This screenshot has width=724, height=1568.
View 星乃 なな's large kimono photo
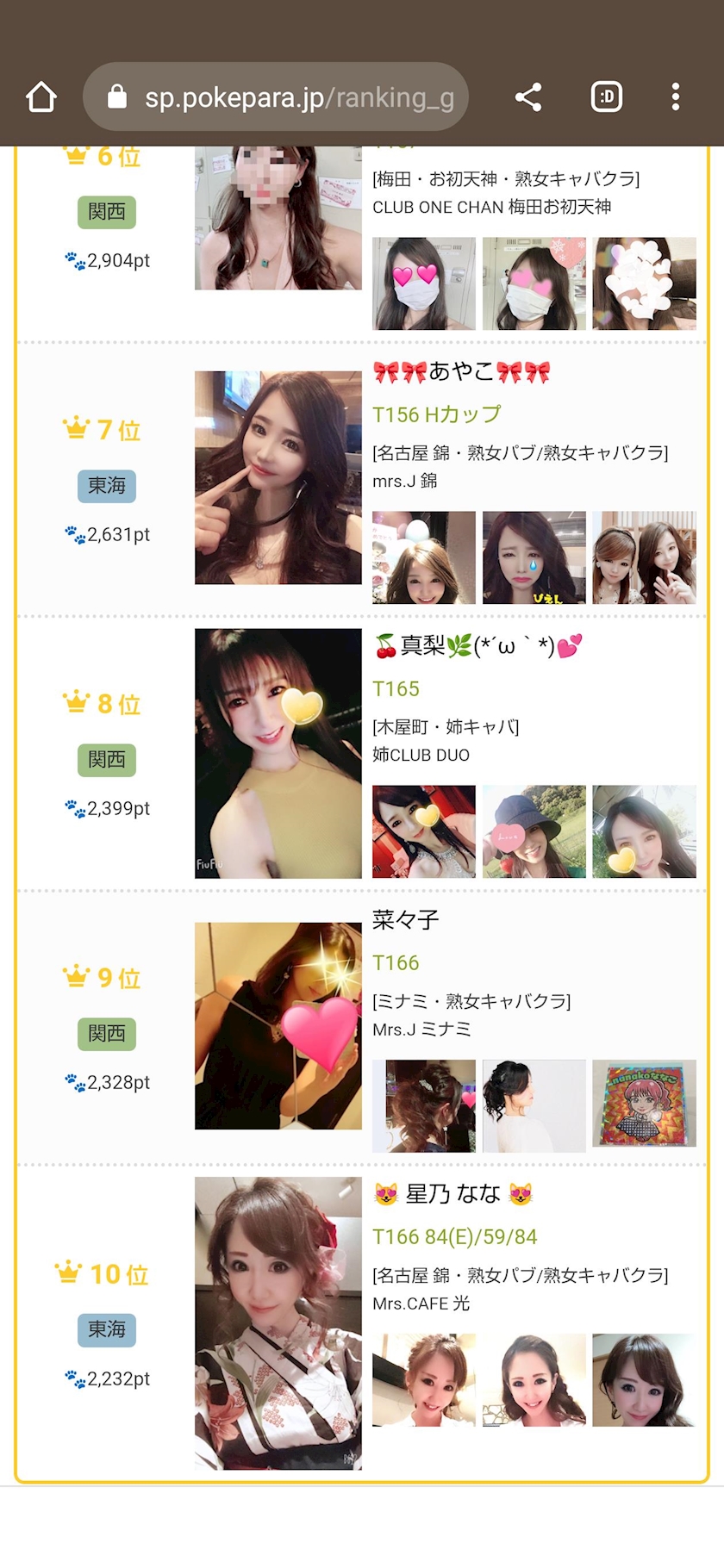pos(278,1322)
